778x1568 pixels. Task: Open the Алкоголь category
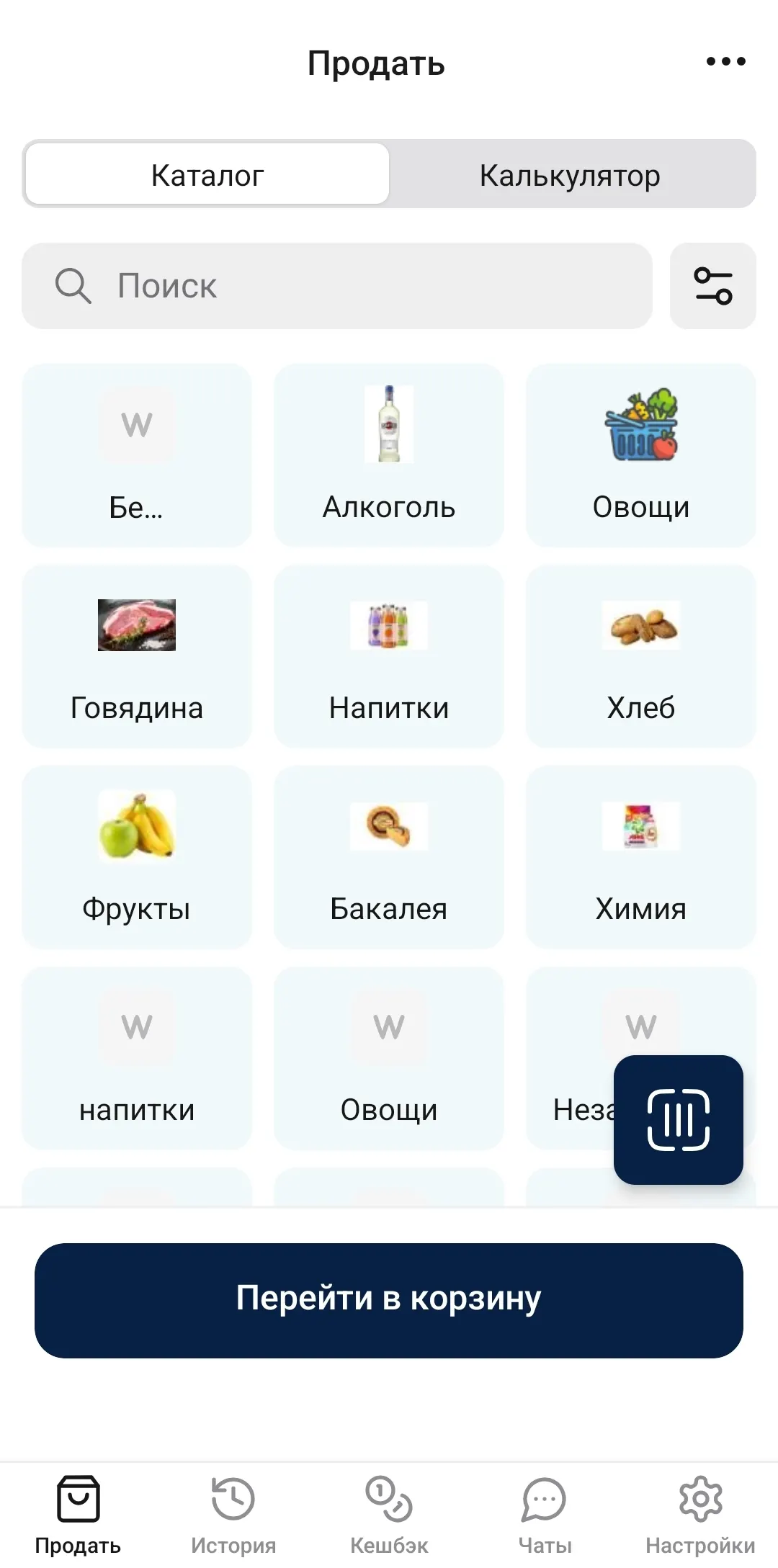[x=389, y=455]
